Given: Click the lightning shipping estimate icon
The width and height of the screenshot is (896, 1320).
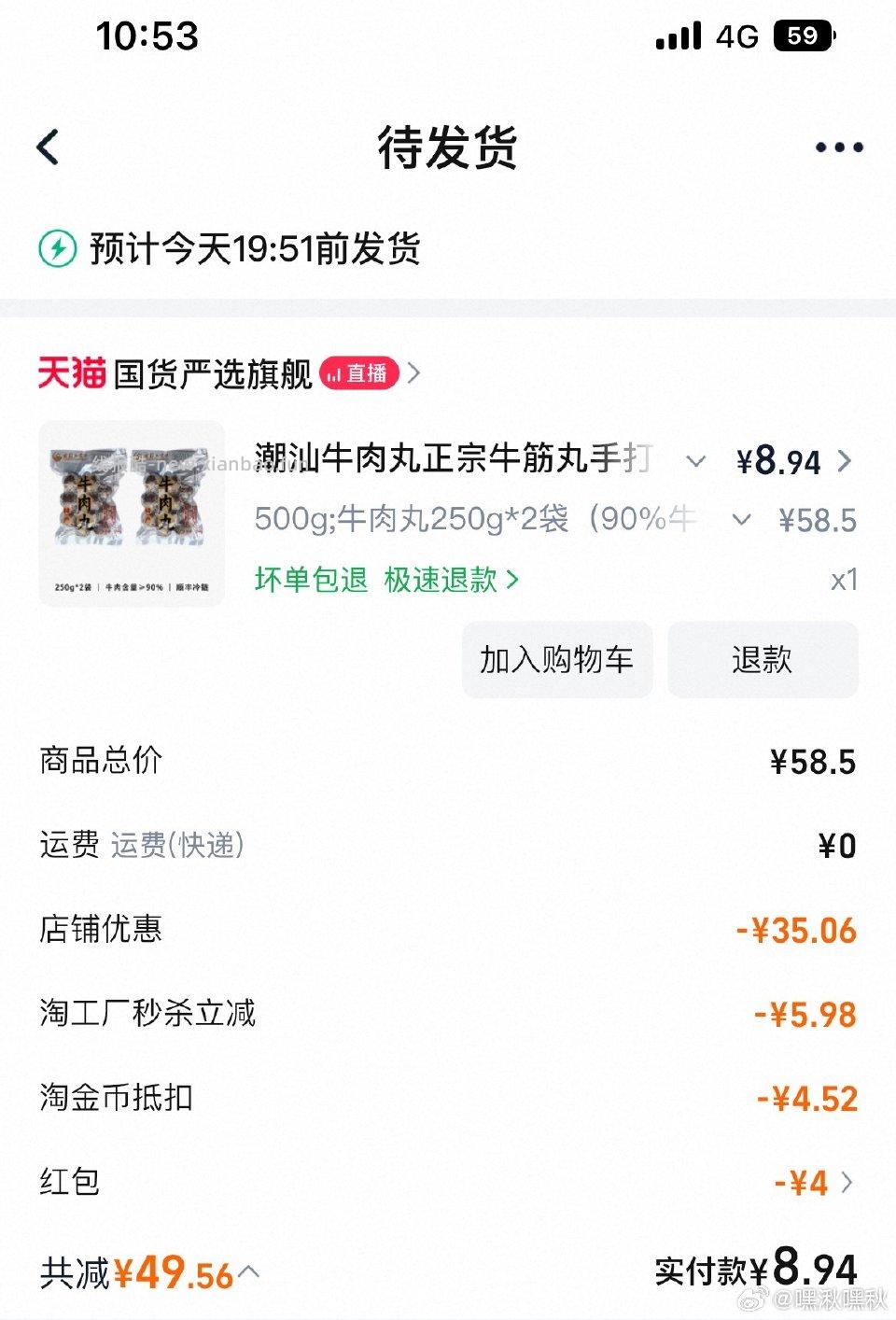Looking at the screenshot, I should click(58, 249).
